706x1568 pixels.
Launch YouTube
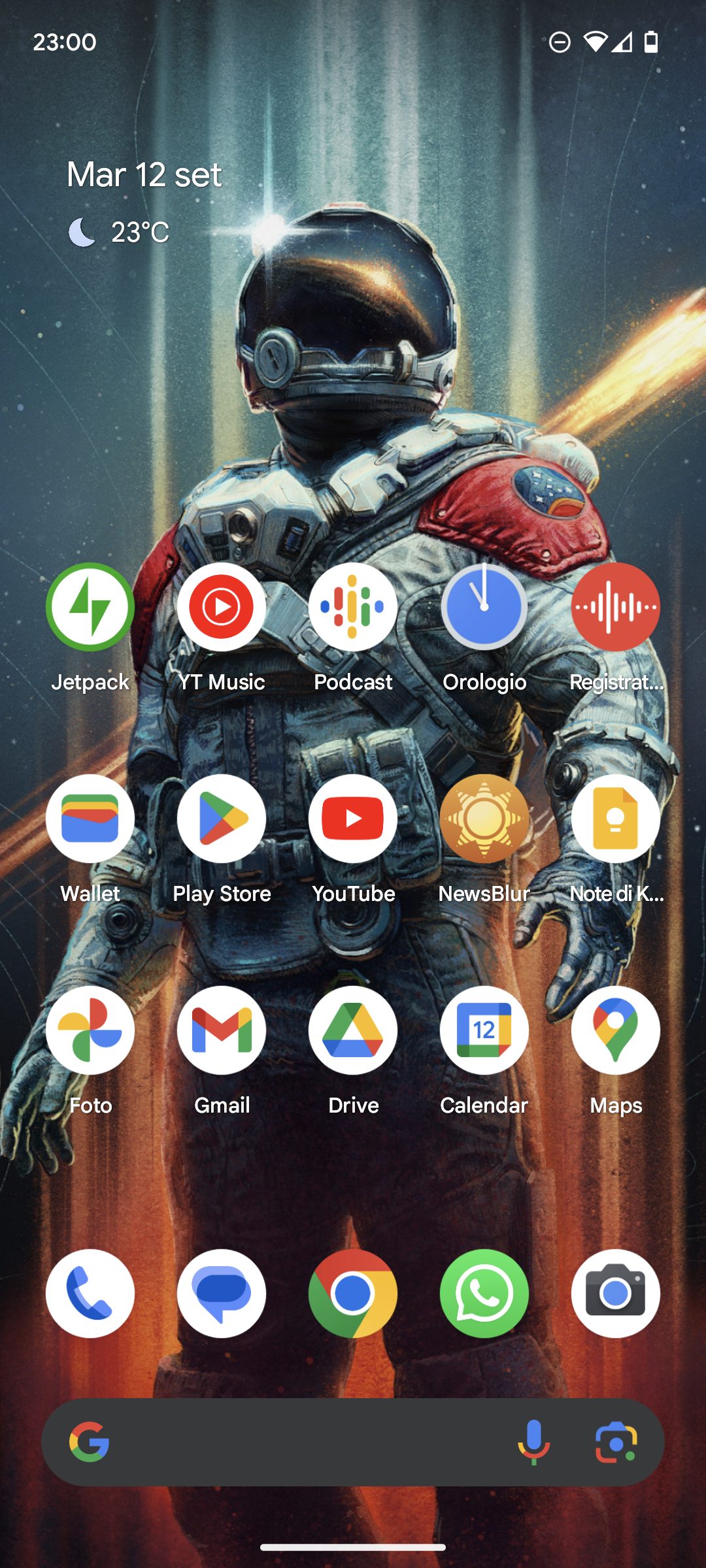click(353, 819)
